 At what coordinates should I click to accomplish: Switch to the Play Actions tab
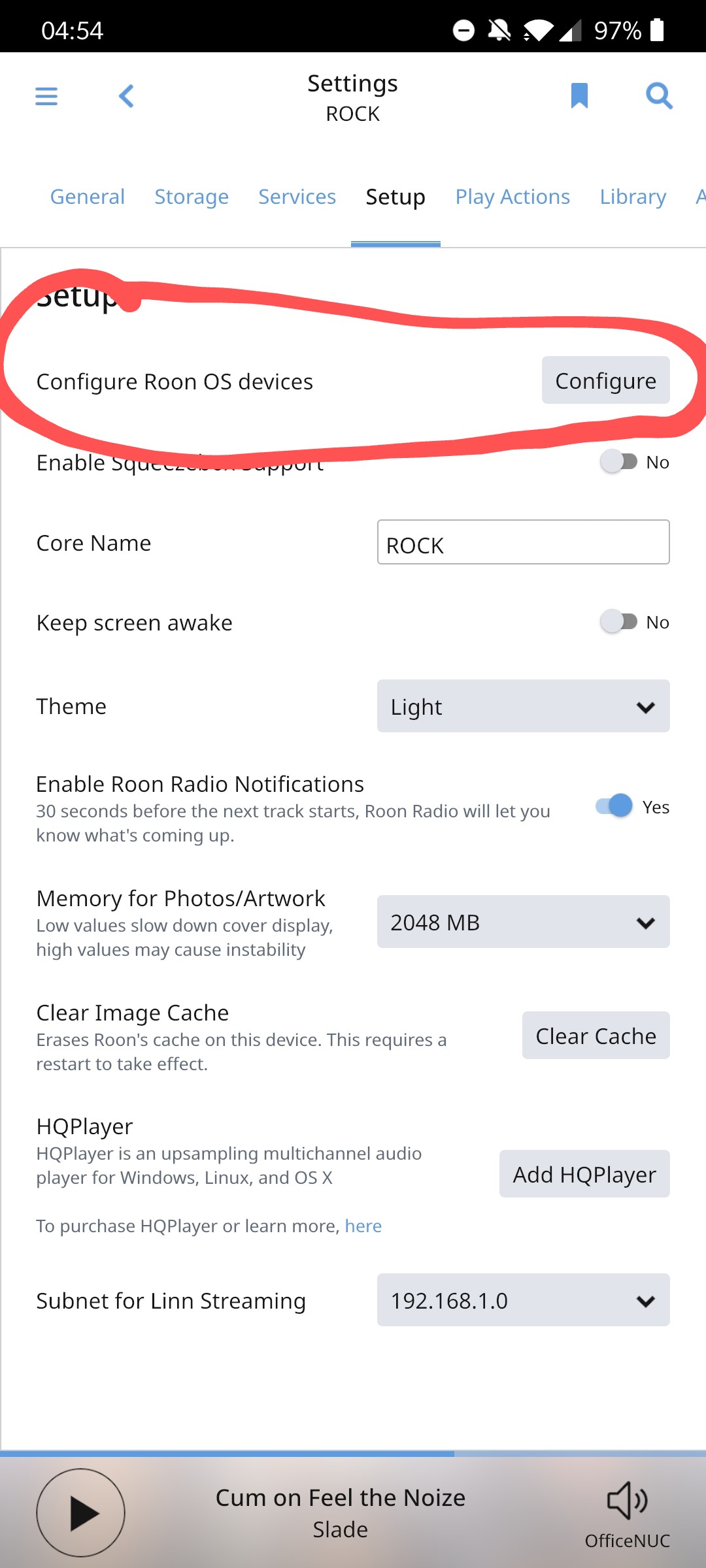coord(513,197)
